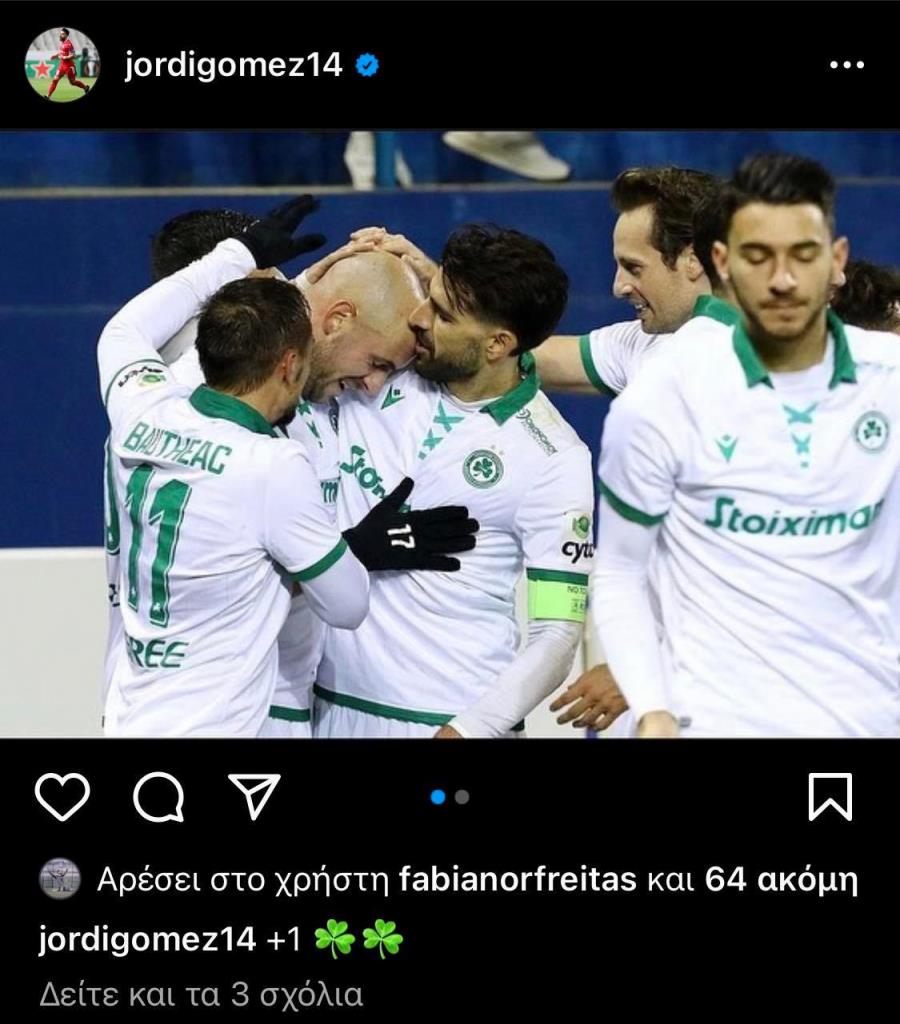Open jordigomez14's profile picture
This screenshot has width=900, height=1024.
click(x=62, y=65)
